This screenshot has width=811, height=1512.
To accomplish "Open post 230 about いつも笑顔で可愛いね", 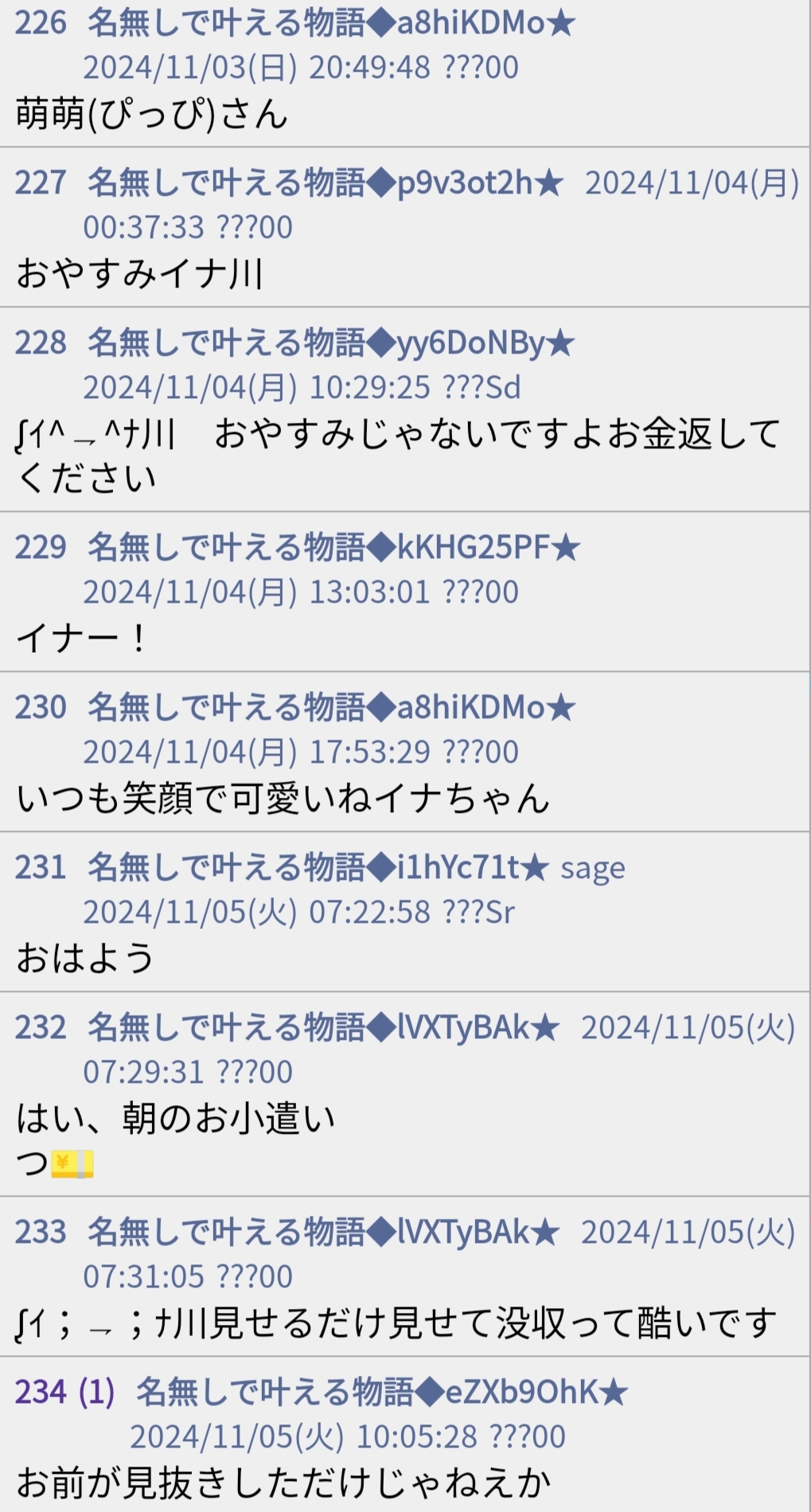I will tap(404, 752).
